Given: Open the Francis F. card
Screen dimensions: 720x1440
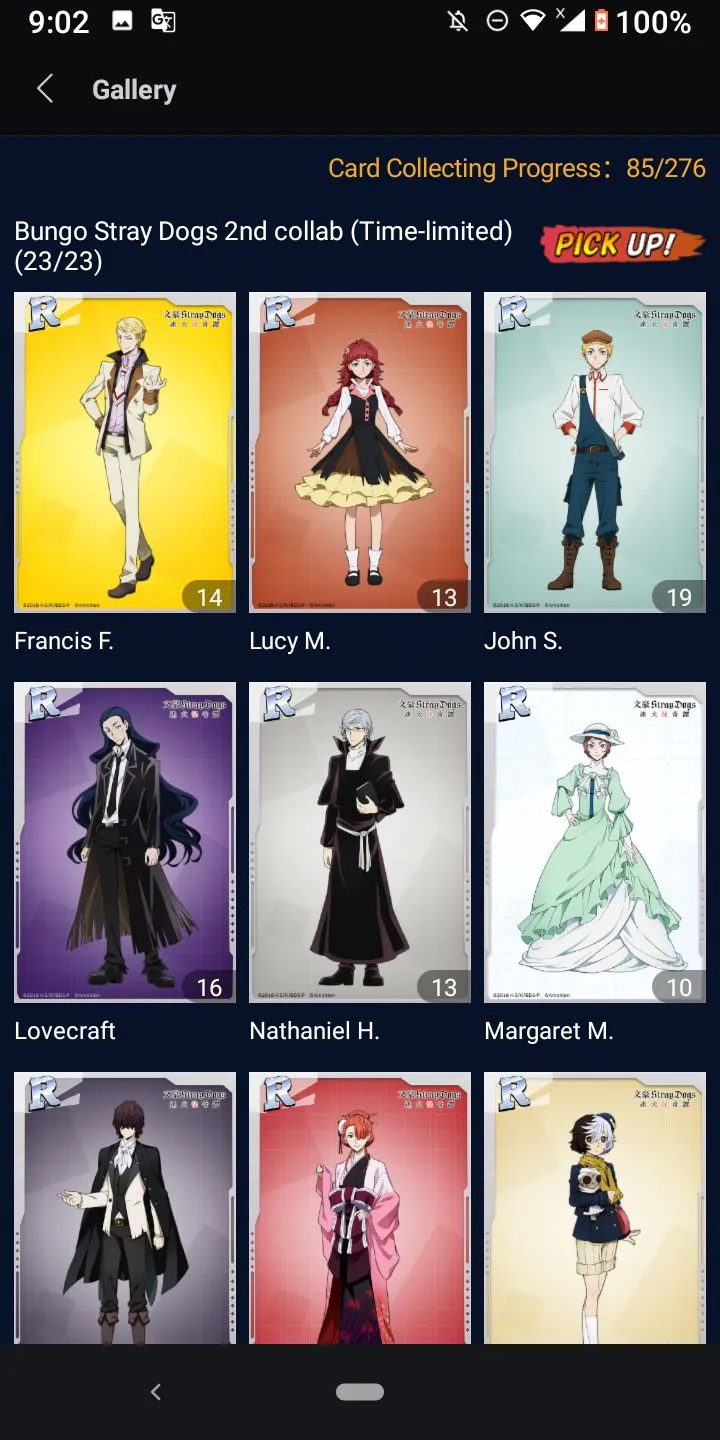Looking at the screenshot, I should point(125,452).
